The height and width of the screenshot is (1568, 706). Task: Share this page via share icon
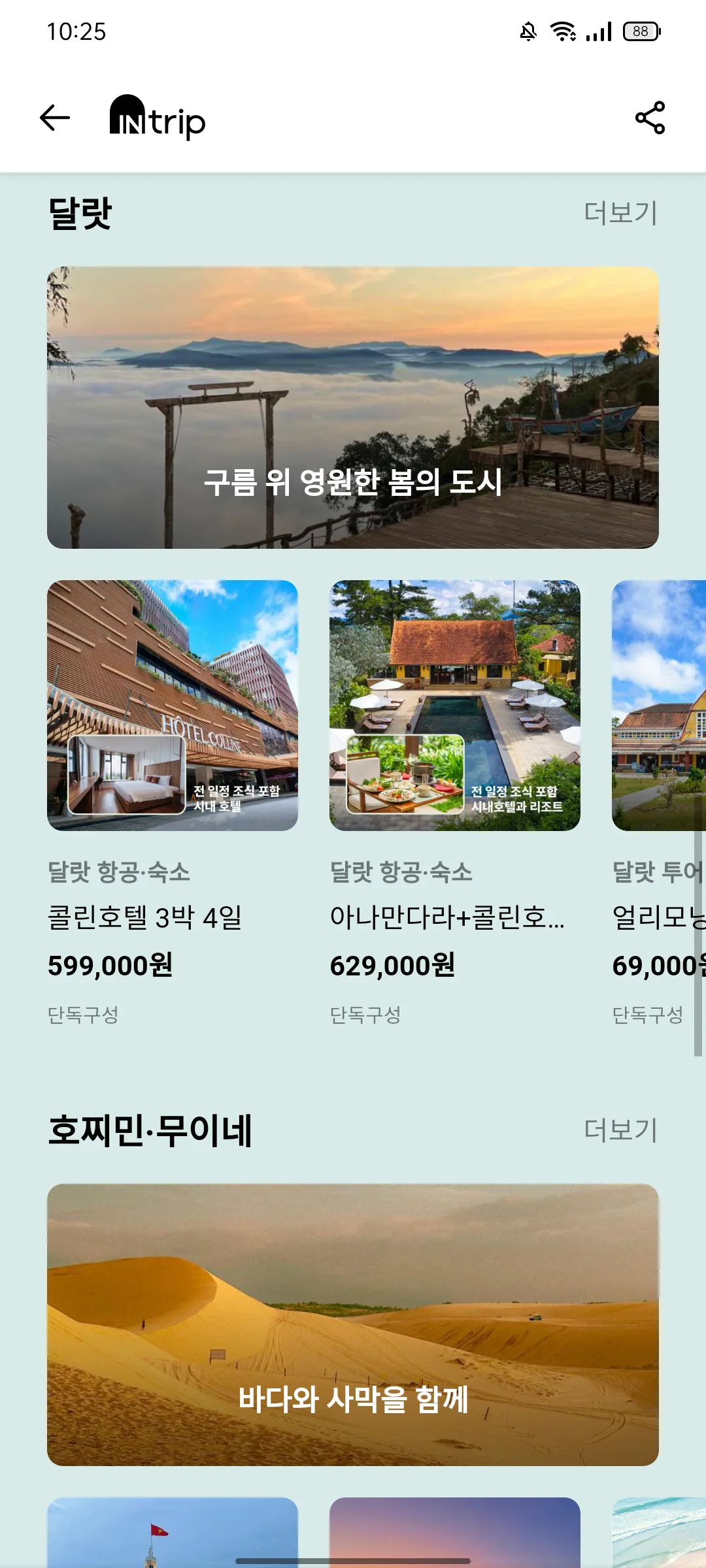click(x=650, y=118)
